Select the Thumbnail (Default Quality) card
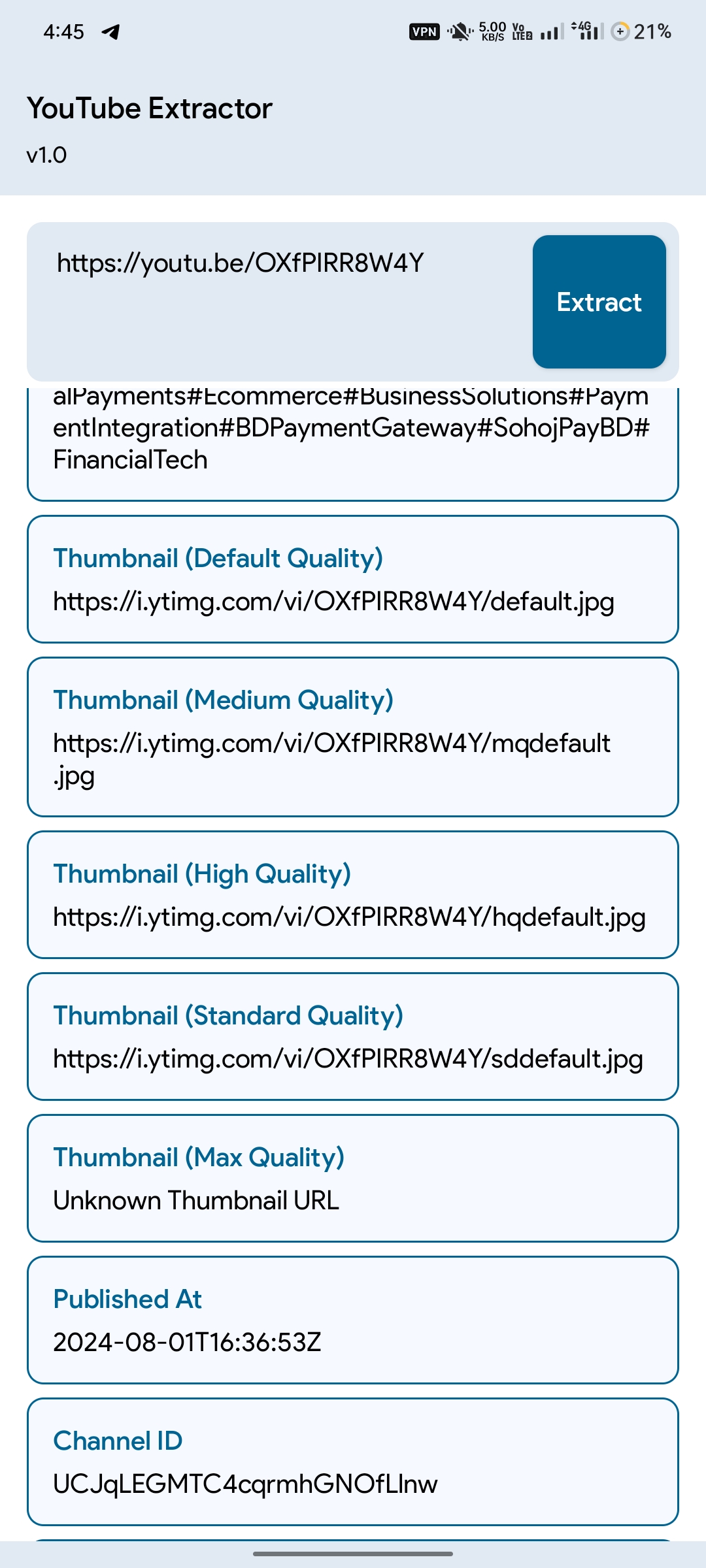 (x=353, y=580)
